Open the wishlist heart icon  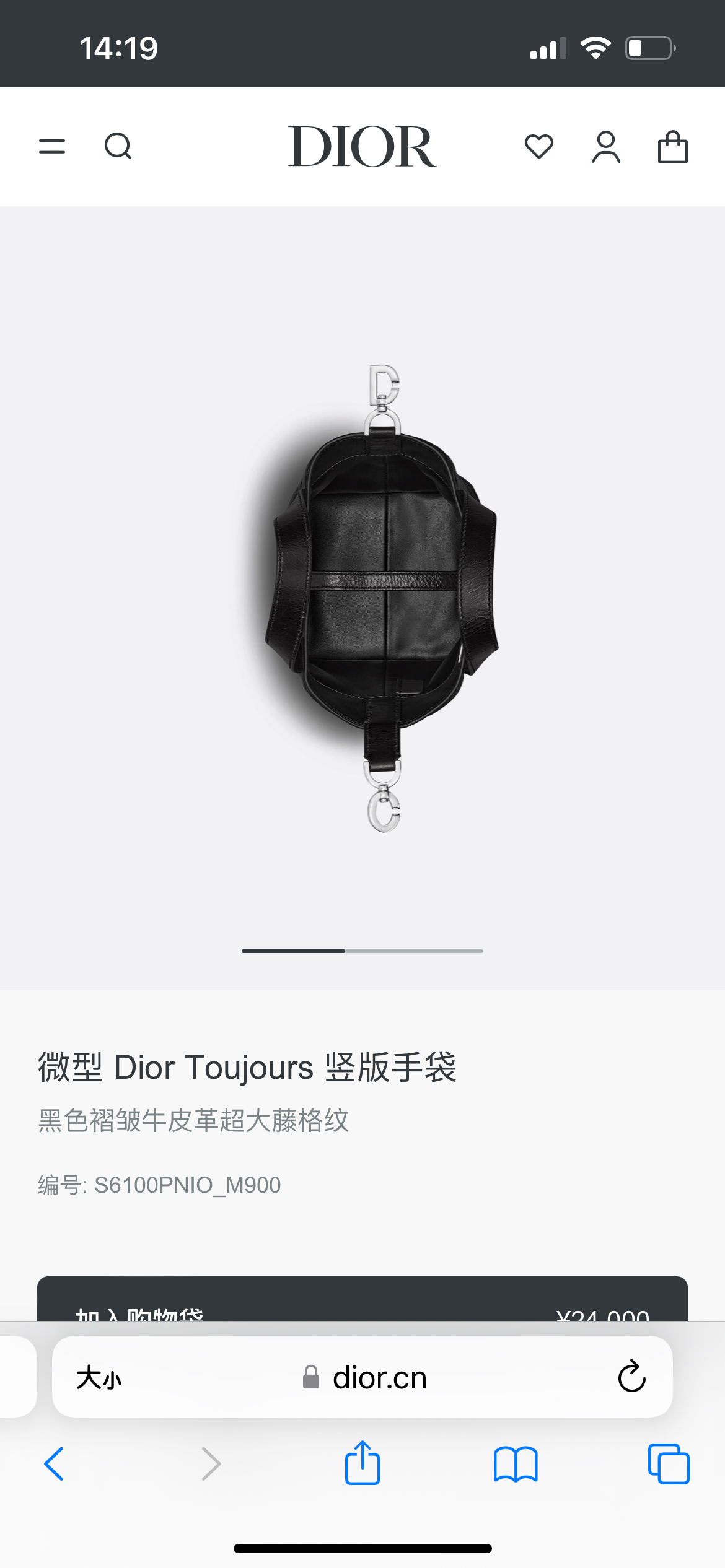coord(538,147)
